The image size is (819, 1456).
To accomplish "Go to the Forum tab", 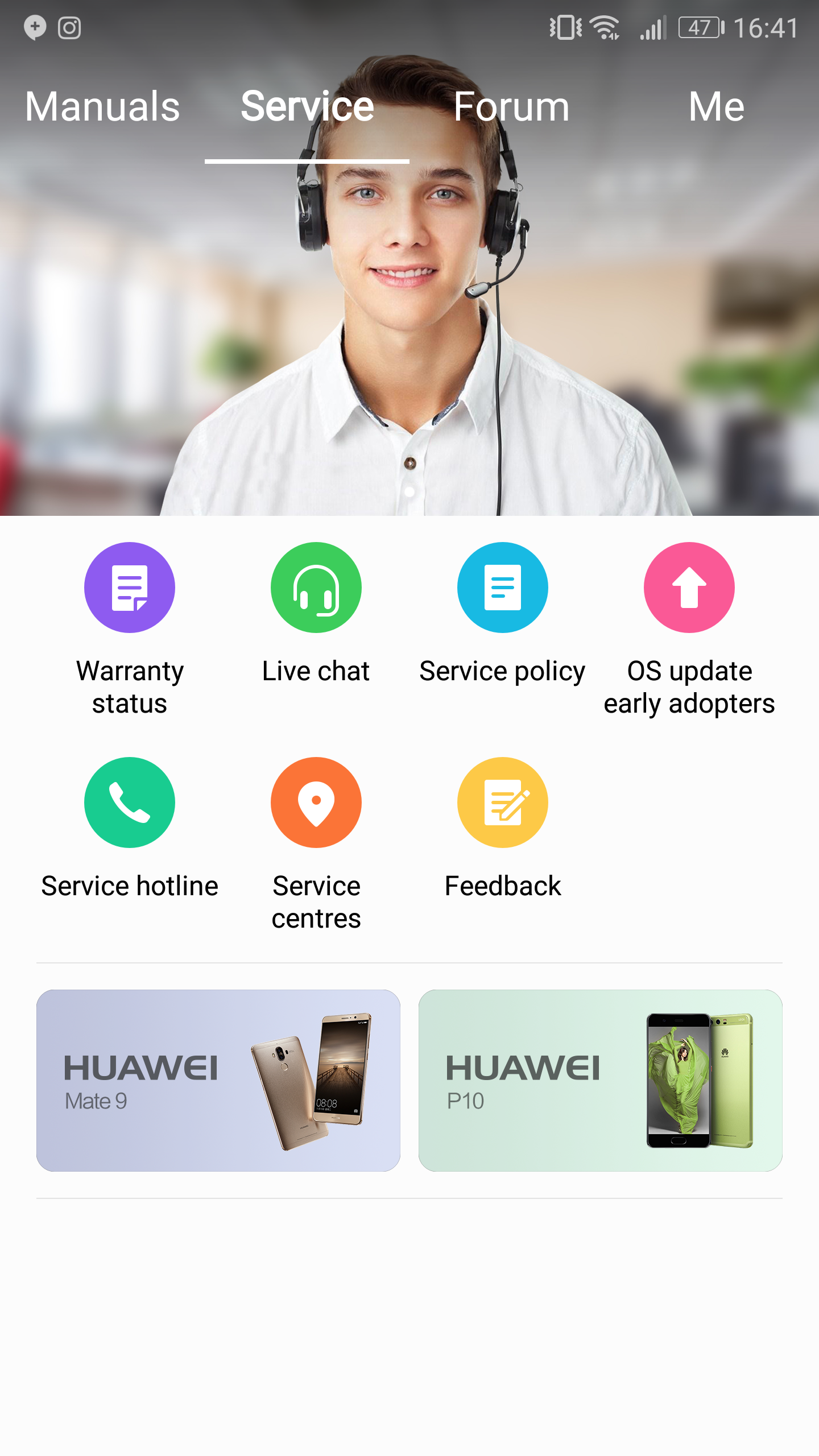I will tap(512, 107).
